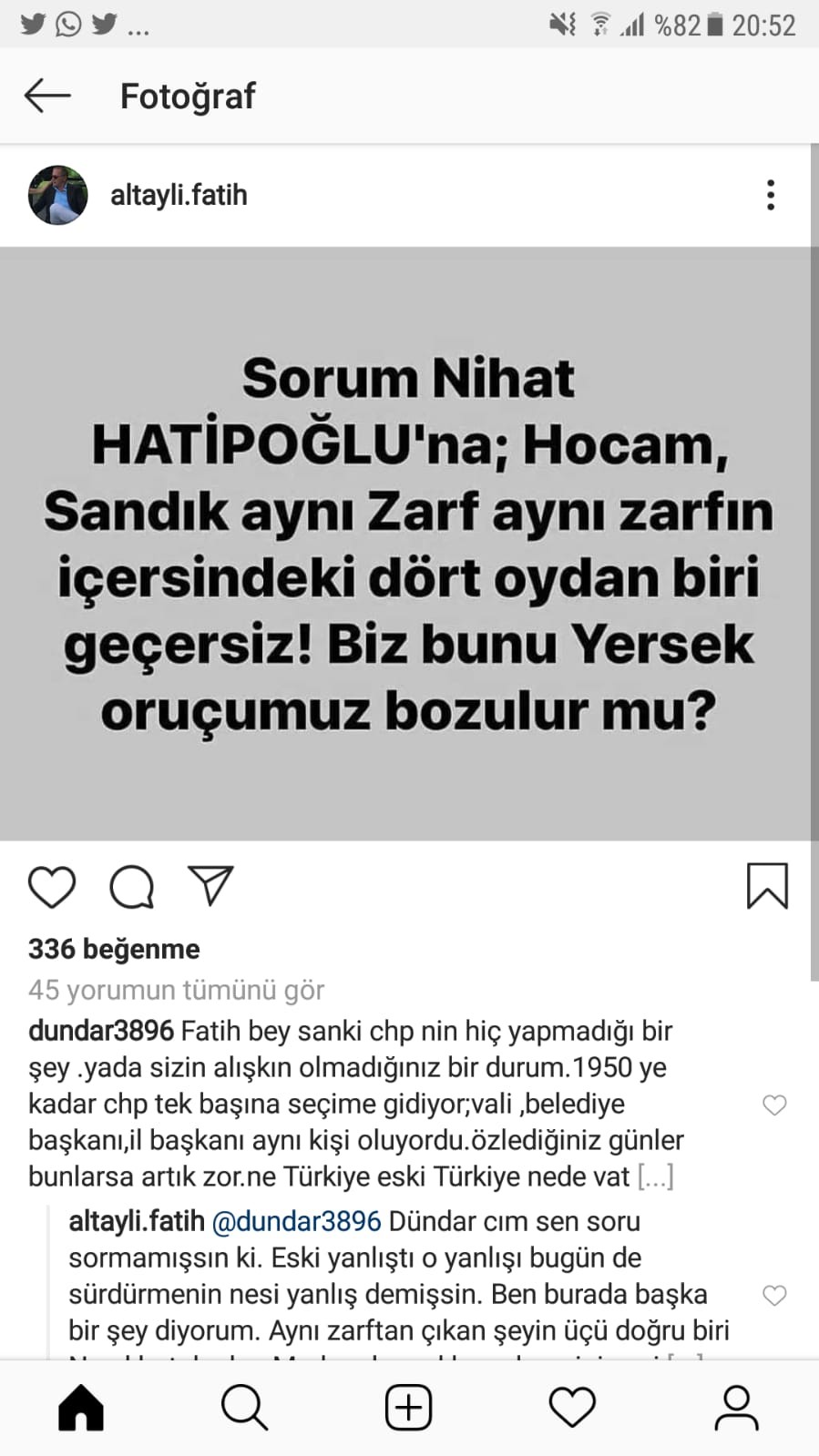Open the activity heart tab

pyautogui.click(x=572, y=1408)
